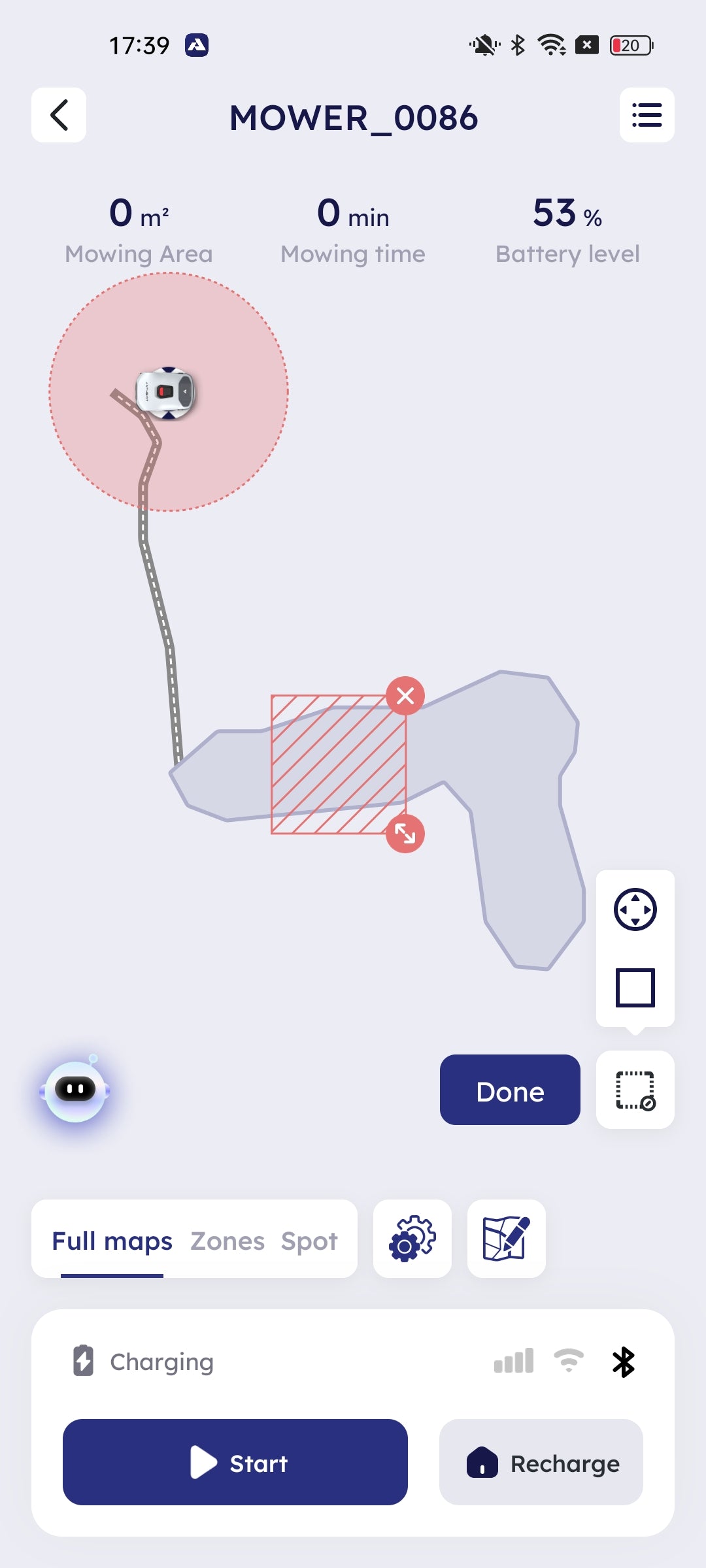This screenshot has height=1568, width=706.
Task: Switch to the Zones tab
Action: click(x=227, y=1241)
